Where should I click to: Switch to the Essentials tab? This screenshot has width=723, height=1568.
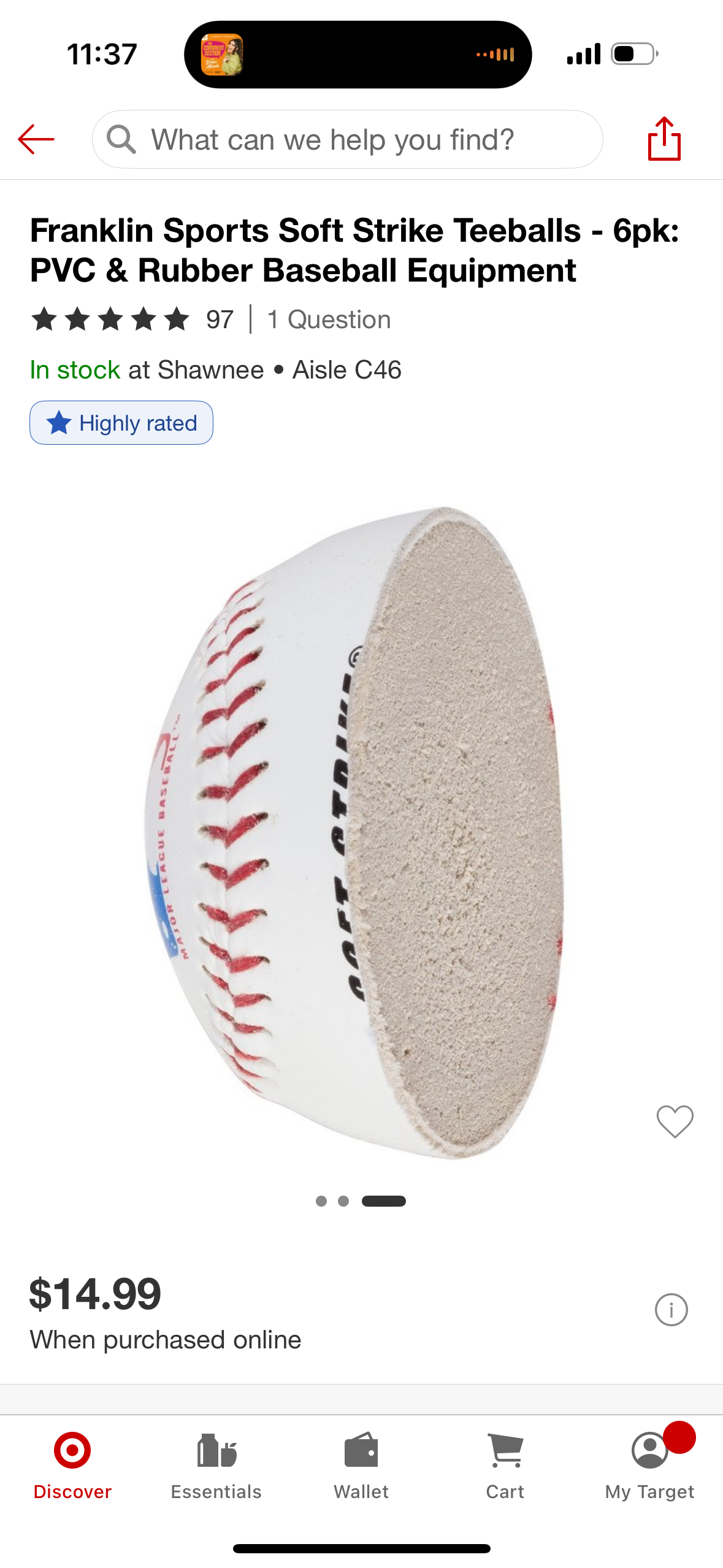pyautogui.click(x=216, y=1466)
